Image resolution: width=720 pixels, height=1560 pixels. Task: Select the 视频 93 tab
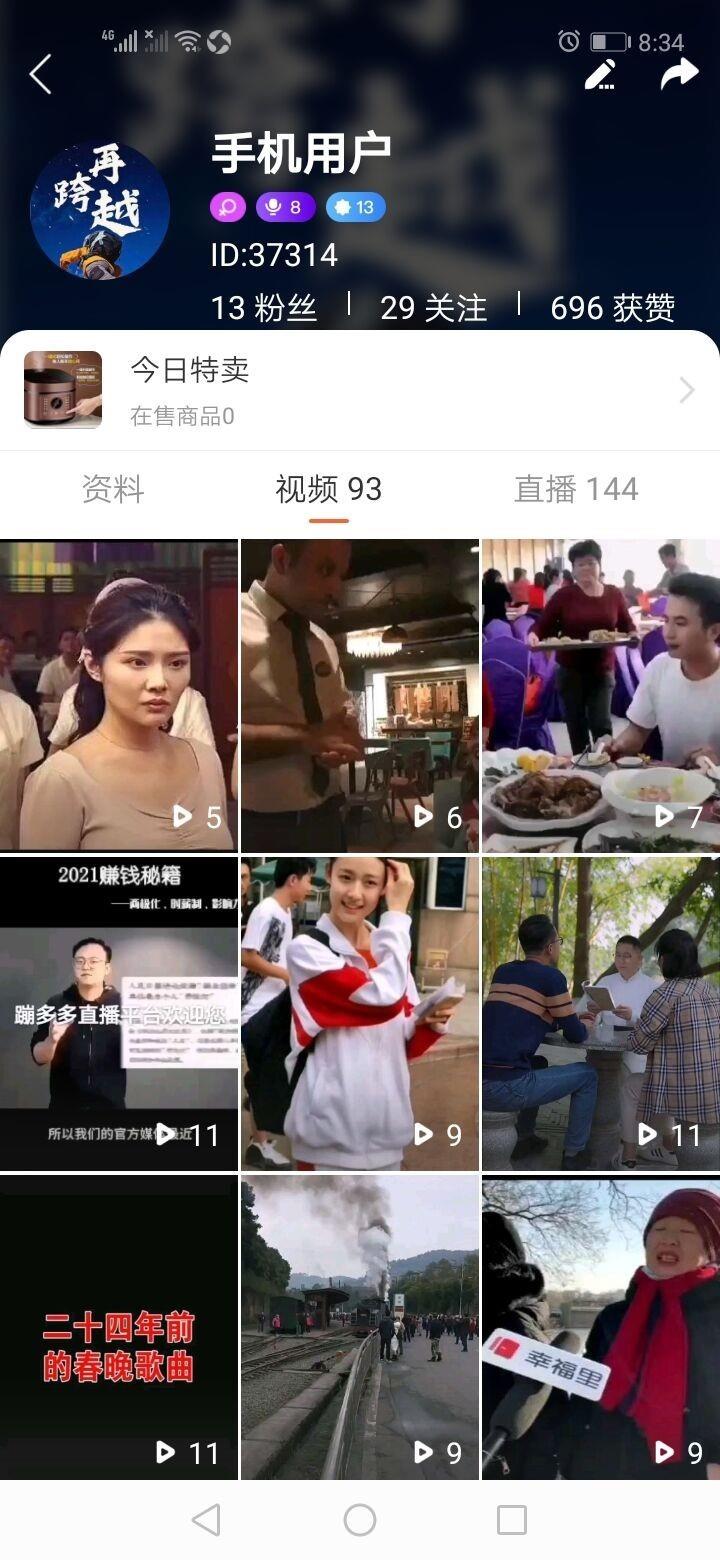[x=328, y=490]
